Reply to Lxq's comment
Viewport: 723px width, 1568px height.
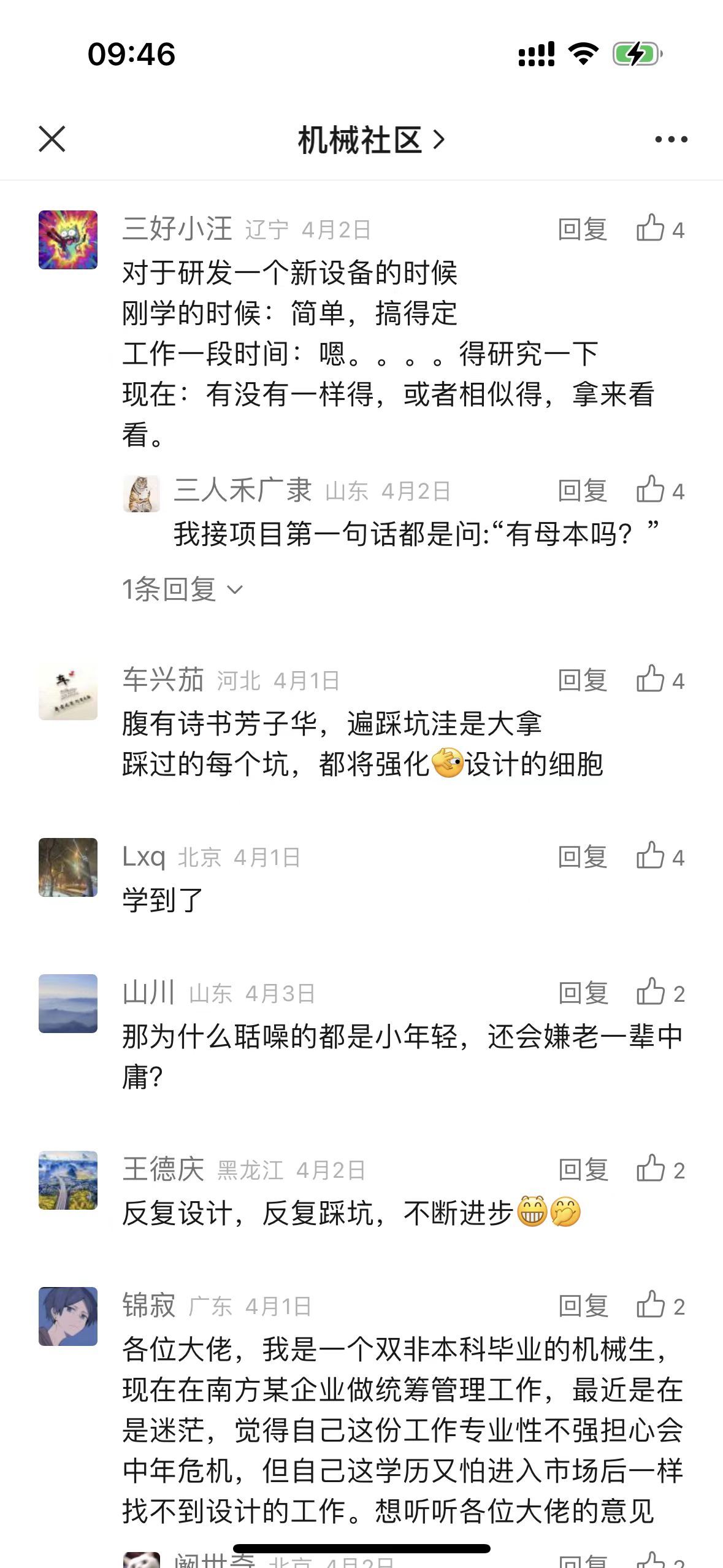click(582, 857)
